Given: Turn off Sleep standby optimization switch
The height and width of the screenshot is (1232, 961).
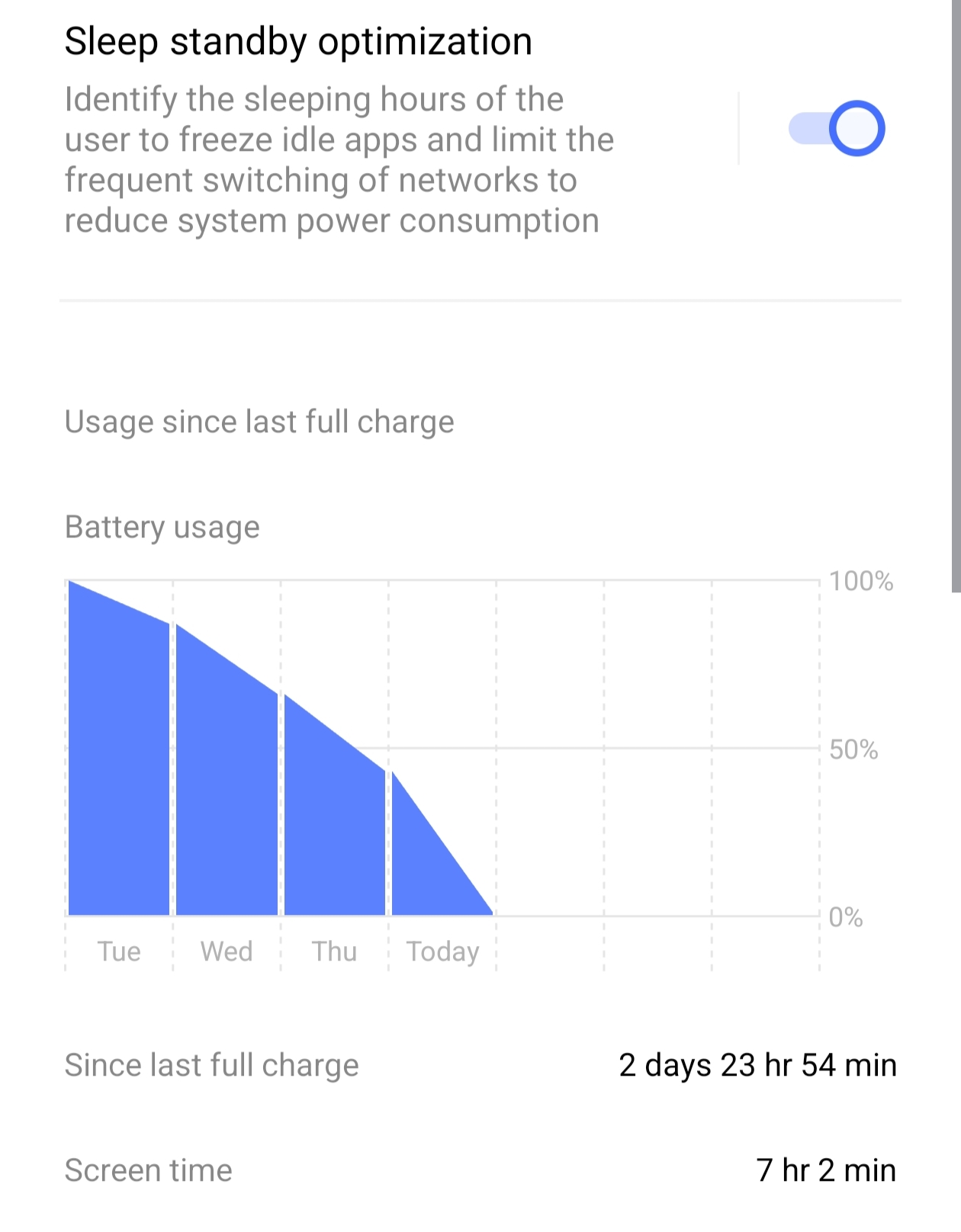Looking at the screenshot, I should pos(836,128).
